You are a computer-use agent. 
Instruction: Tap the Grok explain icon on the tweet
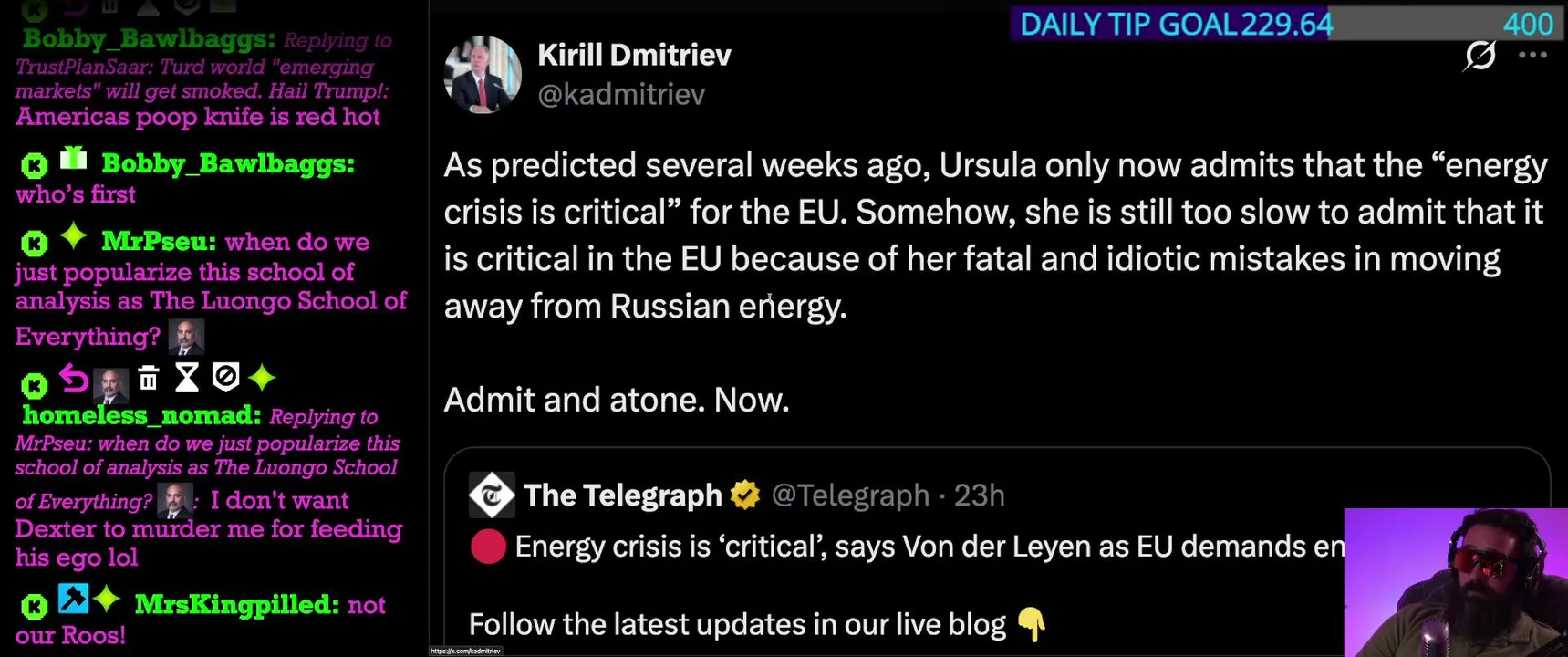click(x=1480, y=56)
